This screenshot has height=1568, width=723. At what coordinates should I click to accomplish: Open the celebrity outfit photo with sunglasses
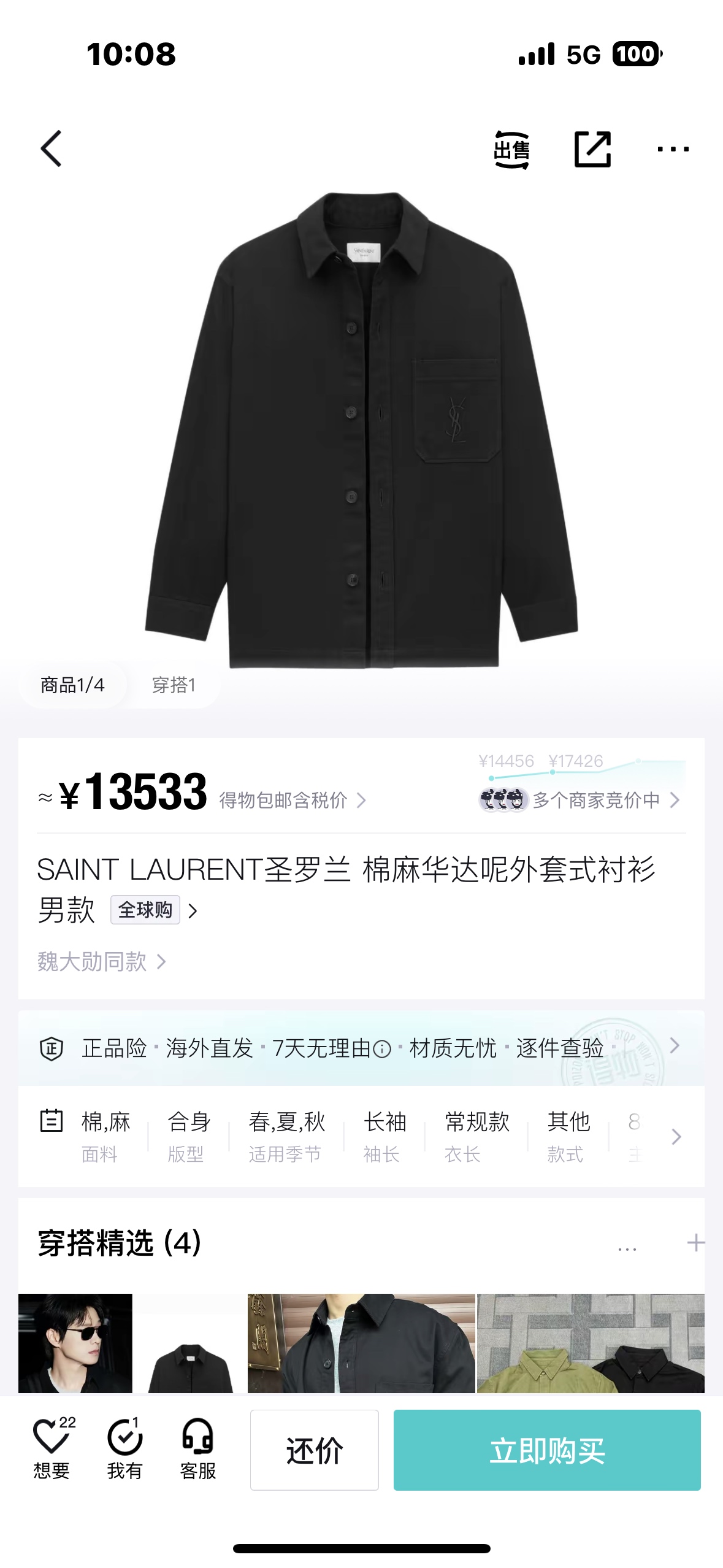75,1342
